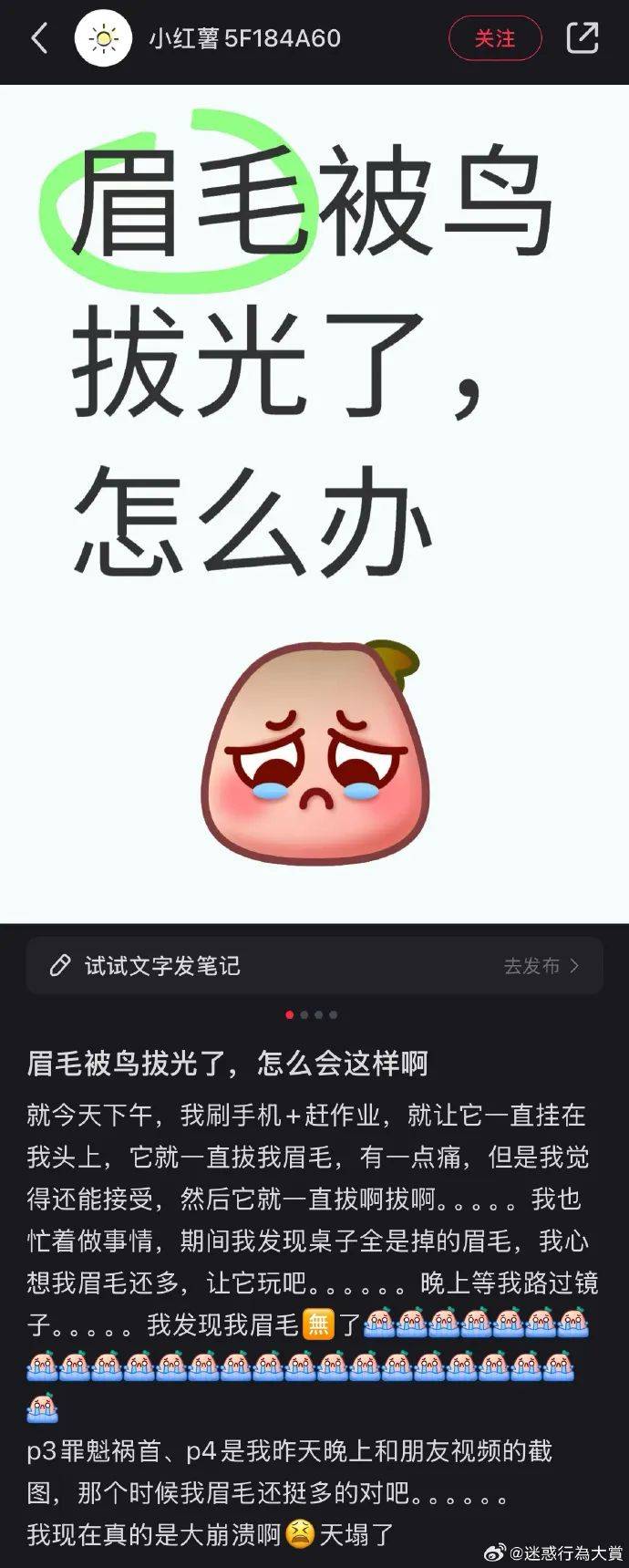Tap the image page indicator dots
Screen dimensions: 629x1568
click(312, 1014)
